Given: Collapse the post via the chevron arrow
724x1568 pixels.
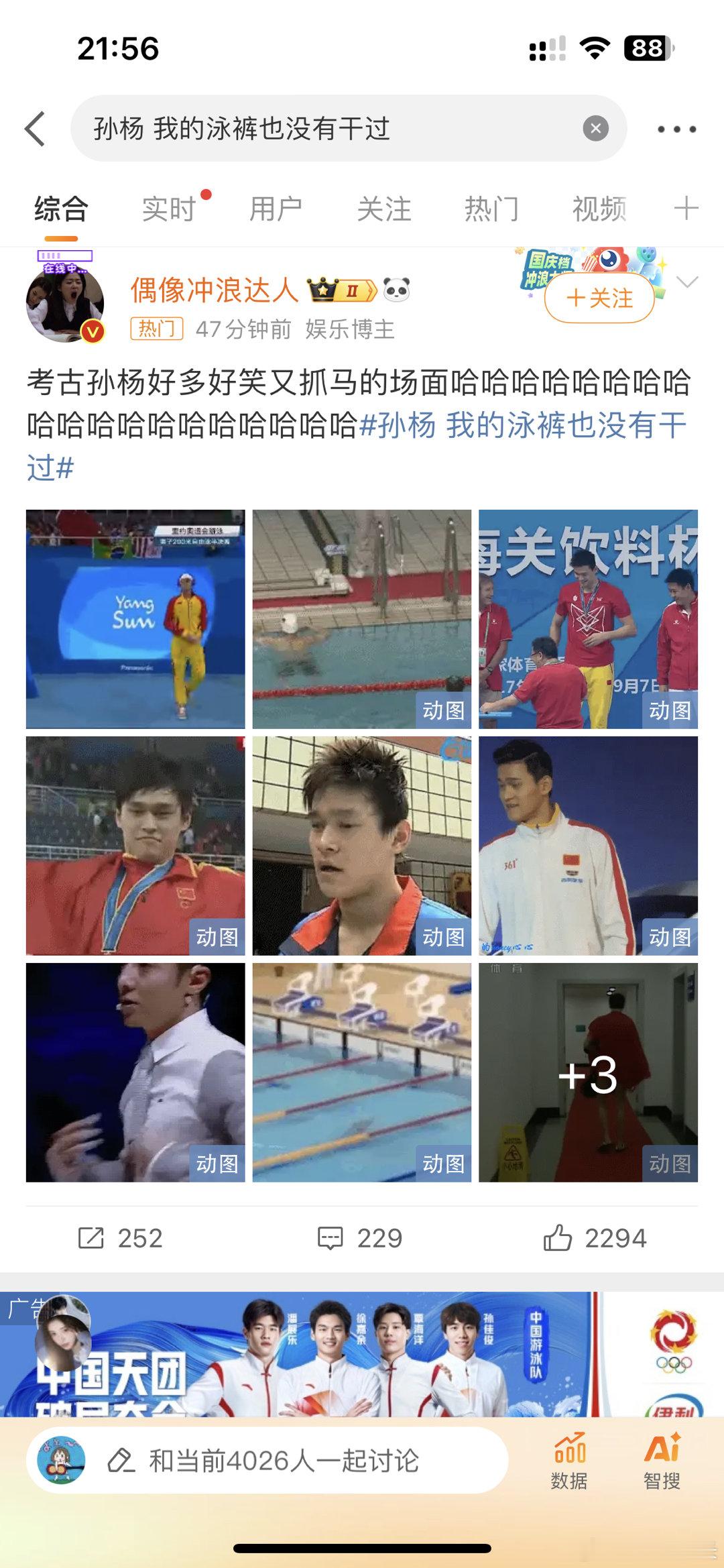Looking at the screenshot, I should 687,283.
